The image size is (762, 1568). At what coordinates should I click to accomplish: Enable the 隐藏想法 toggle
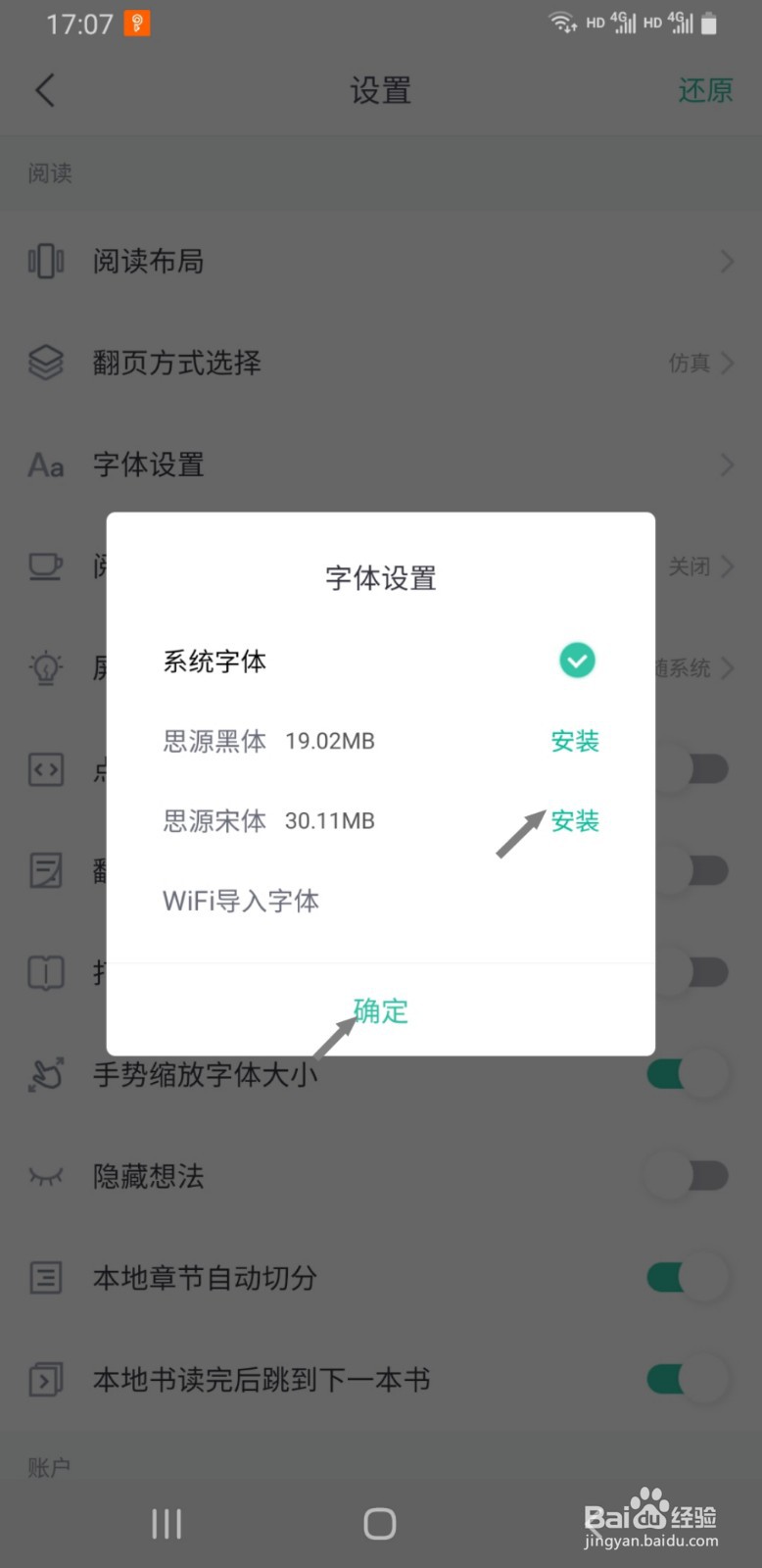pyautogui.click(x=686, y=1175)
